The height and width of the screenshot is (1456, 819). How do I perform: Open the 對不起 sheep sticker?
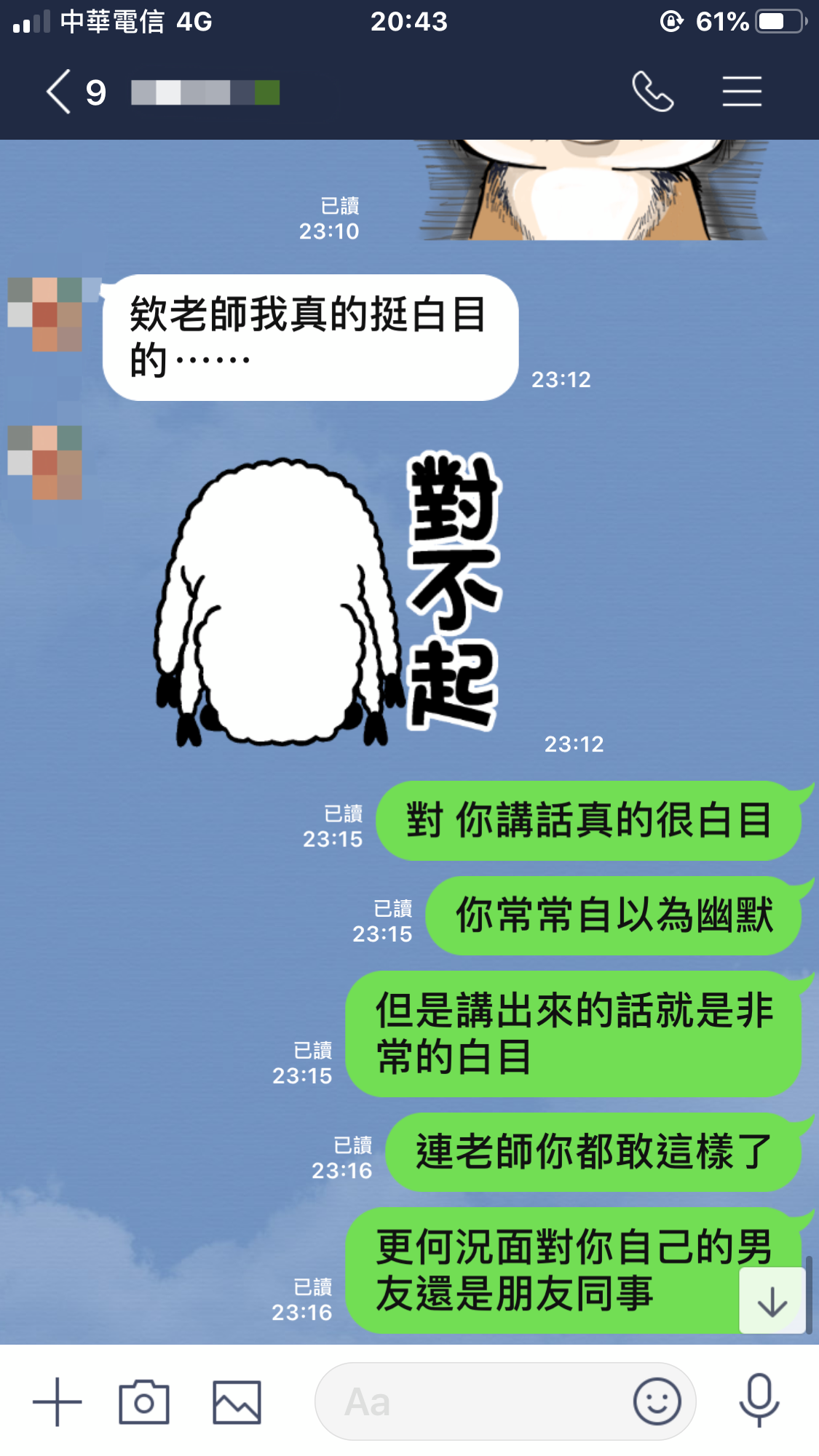pos(328,600)
